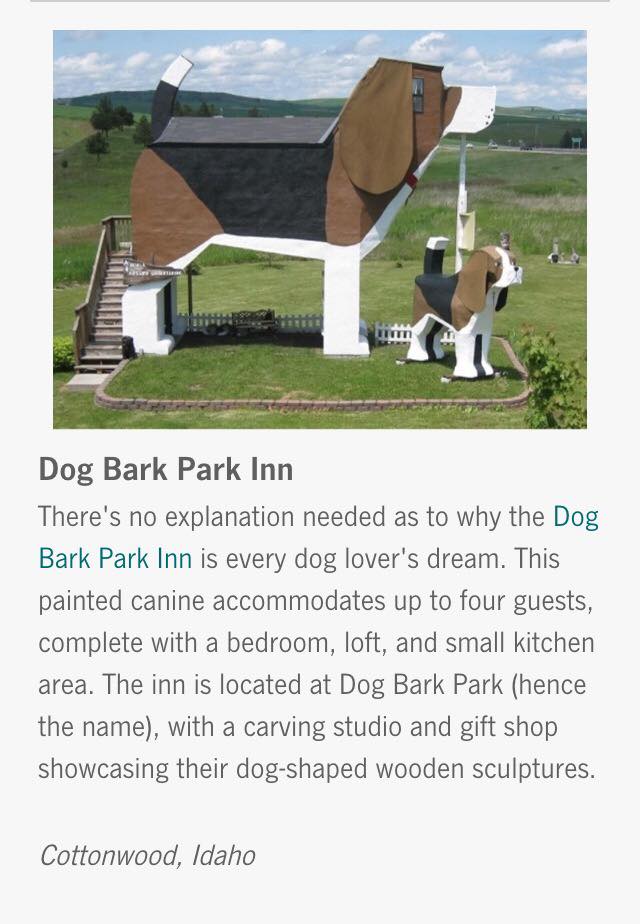Open the Dog Bark Park Inn link
Viewport: 640px width, 924px height.
116,559
